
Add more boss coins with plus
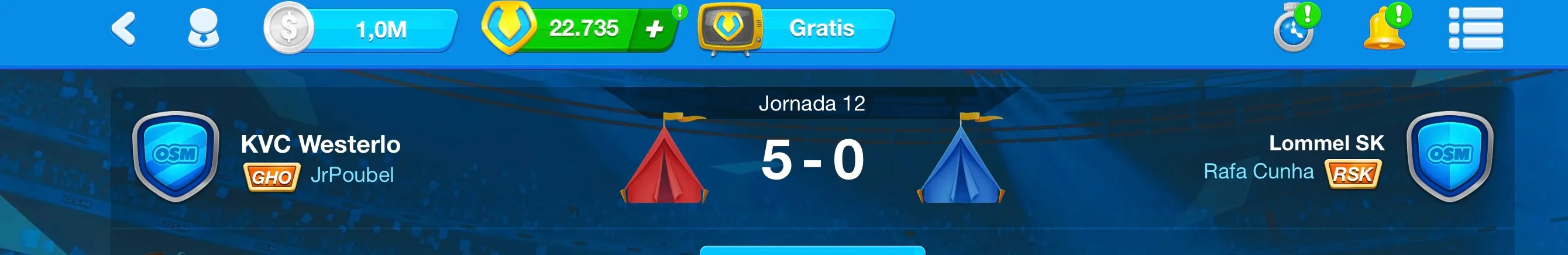pyautogui.click(x=654, y=29)
